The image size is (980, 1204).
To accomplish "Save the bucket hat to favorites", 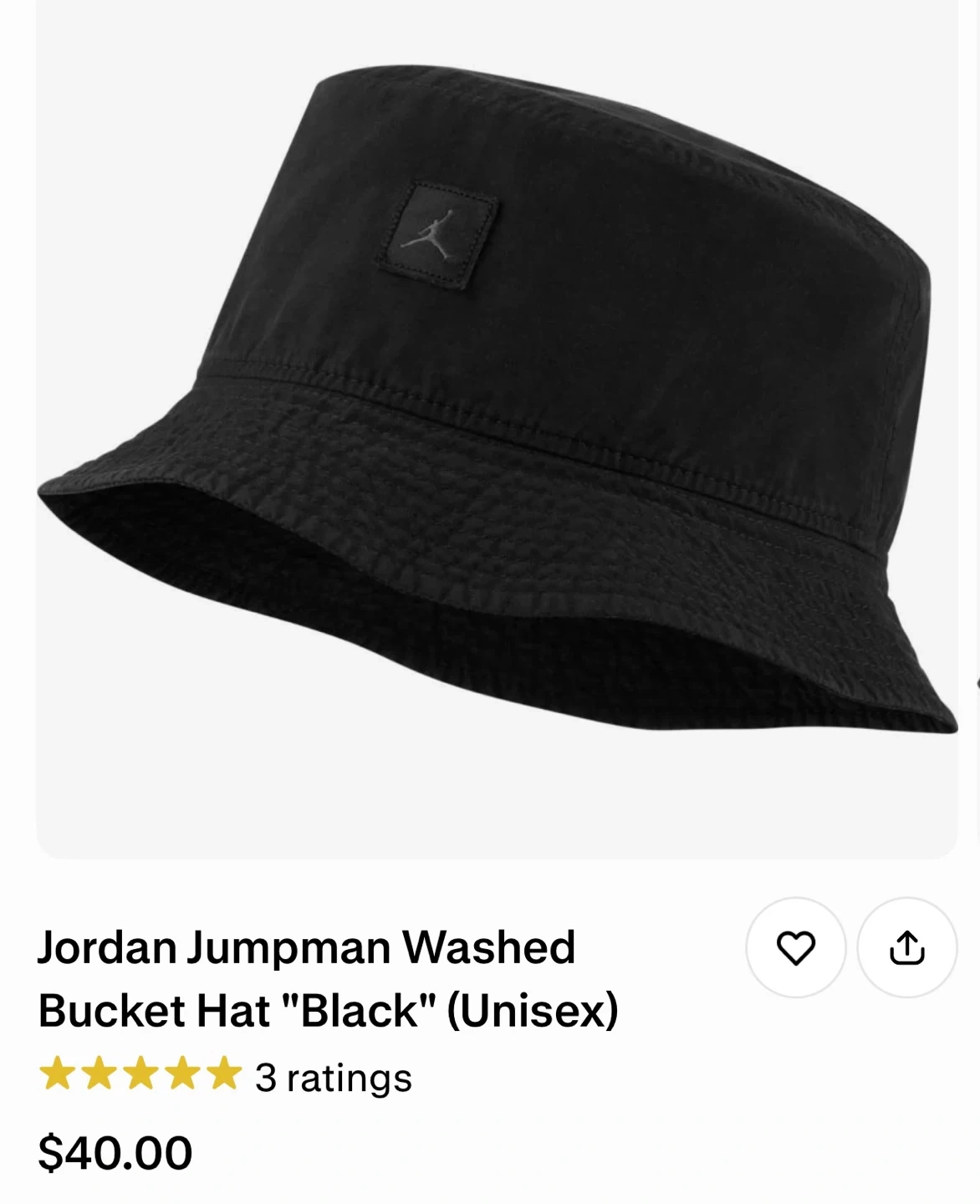I will (x=795, y=947).
